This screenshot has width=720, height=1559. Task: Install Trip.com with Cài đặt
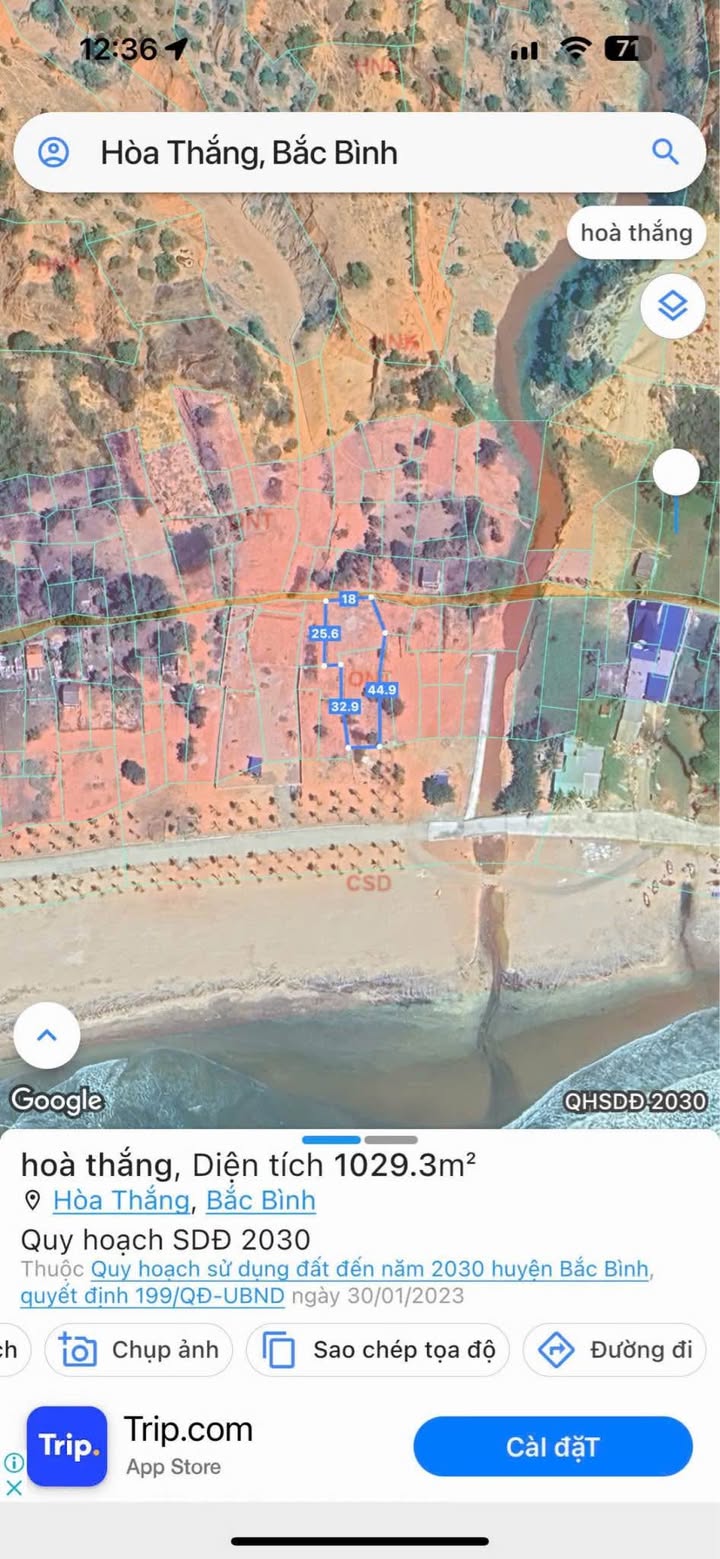[x=552, y=1446]
